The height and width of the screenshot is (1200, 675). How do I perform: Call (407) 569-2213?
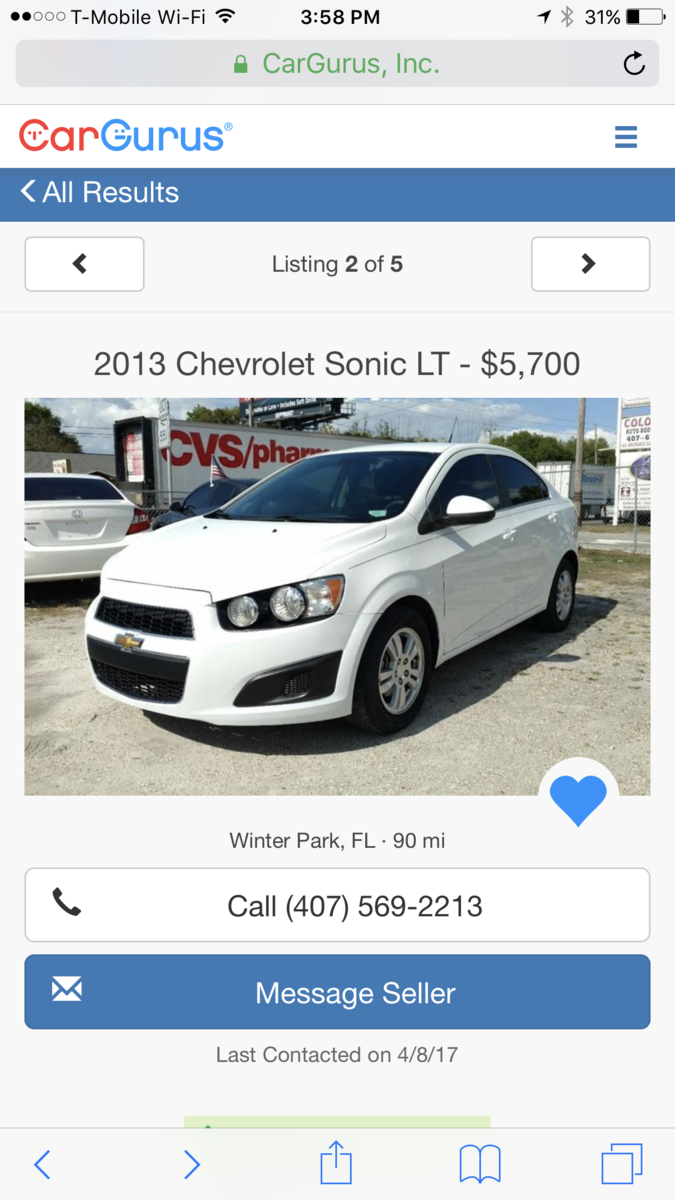337,905
